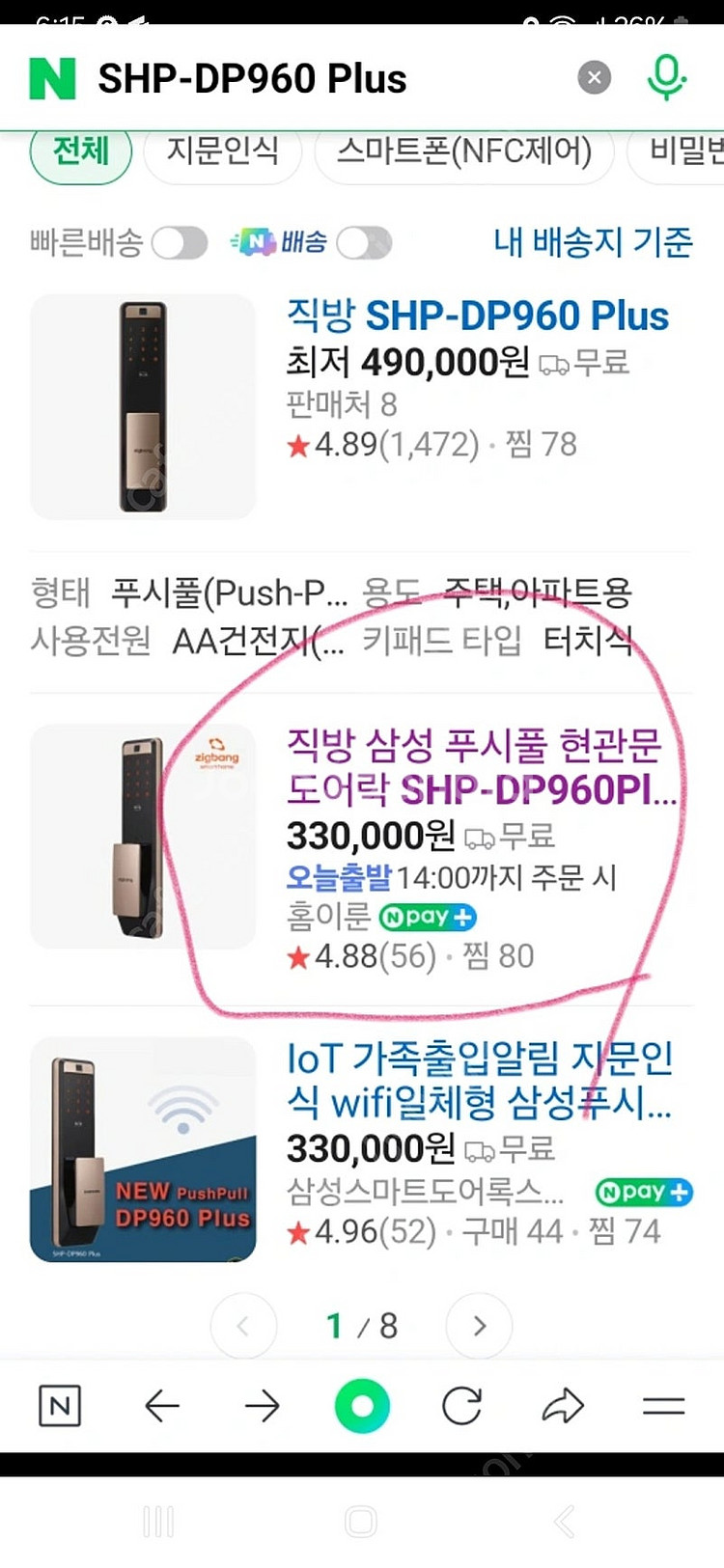Tap the microphone for voice search
Screen dimensions: 724x1568
point(667,77)
